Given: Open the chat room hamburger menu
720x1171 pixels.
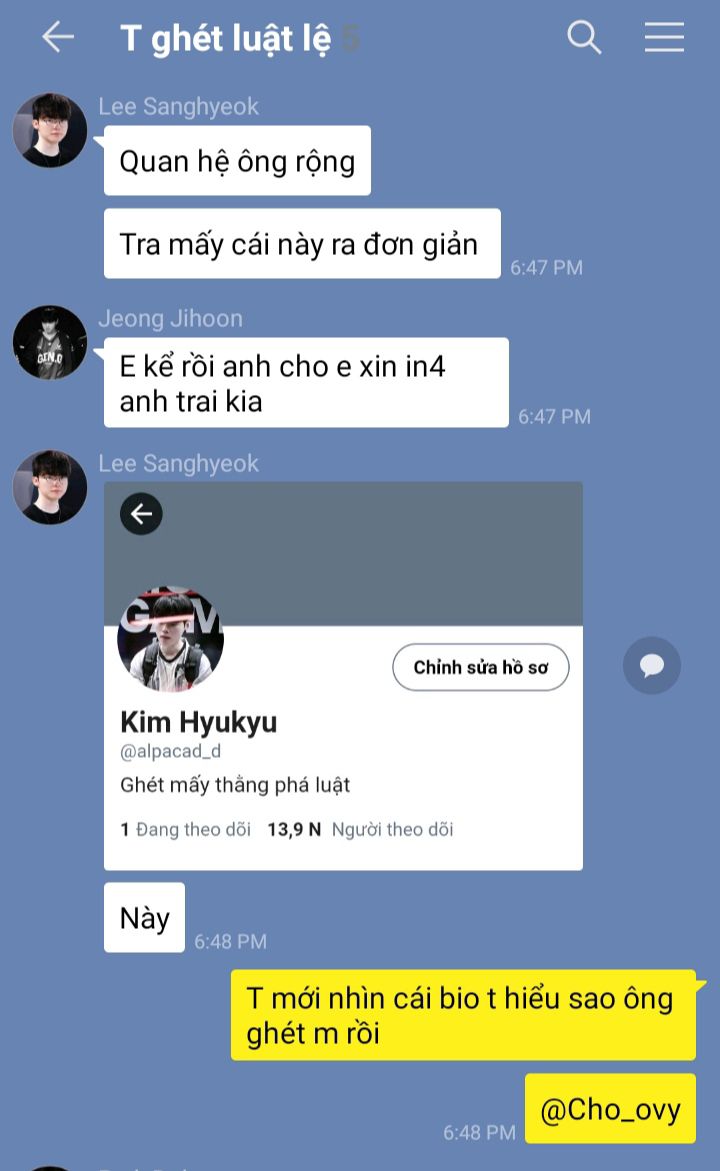Looking at the screenshot, I should pos(664,38).
